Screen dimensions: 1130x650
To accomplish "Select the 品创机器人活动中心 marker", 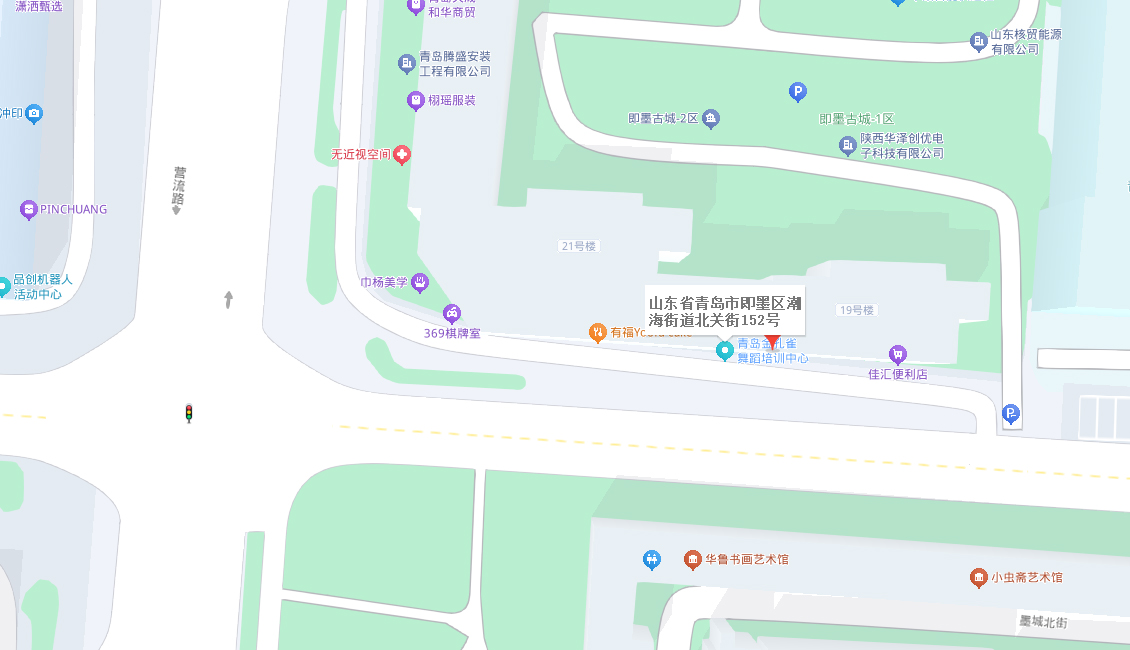I will tap(4, 287).
